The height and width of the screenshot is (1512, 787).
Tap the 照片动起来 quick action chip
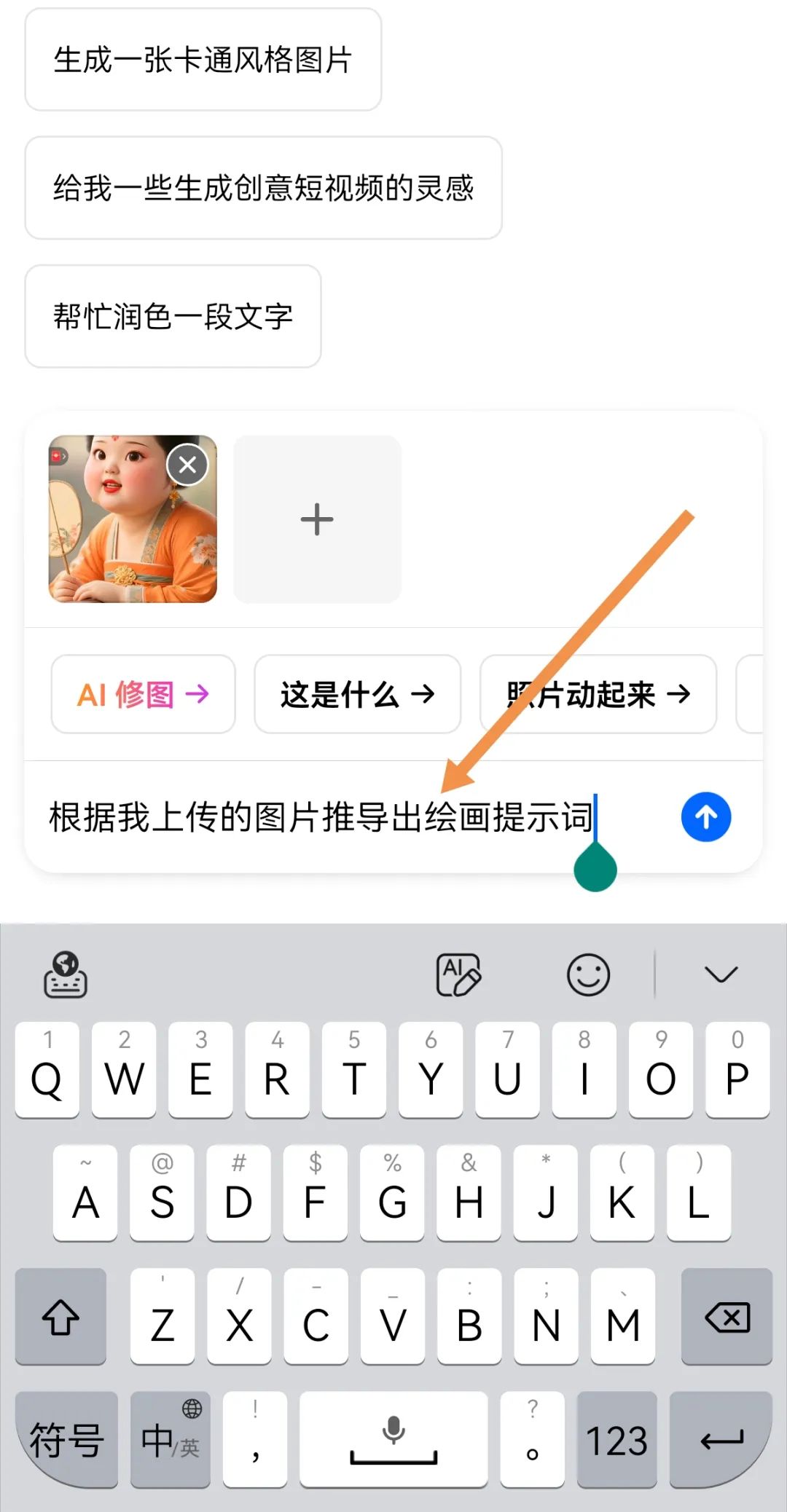[x=597, y=694]
